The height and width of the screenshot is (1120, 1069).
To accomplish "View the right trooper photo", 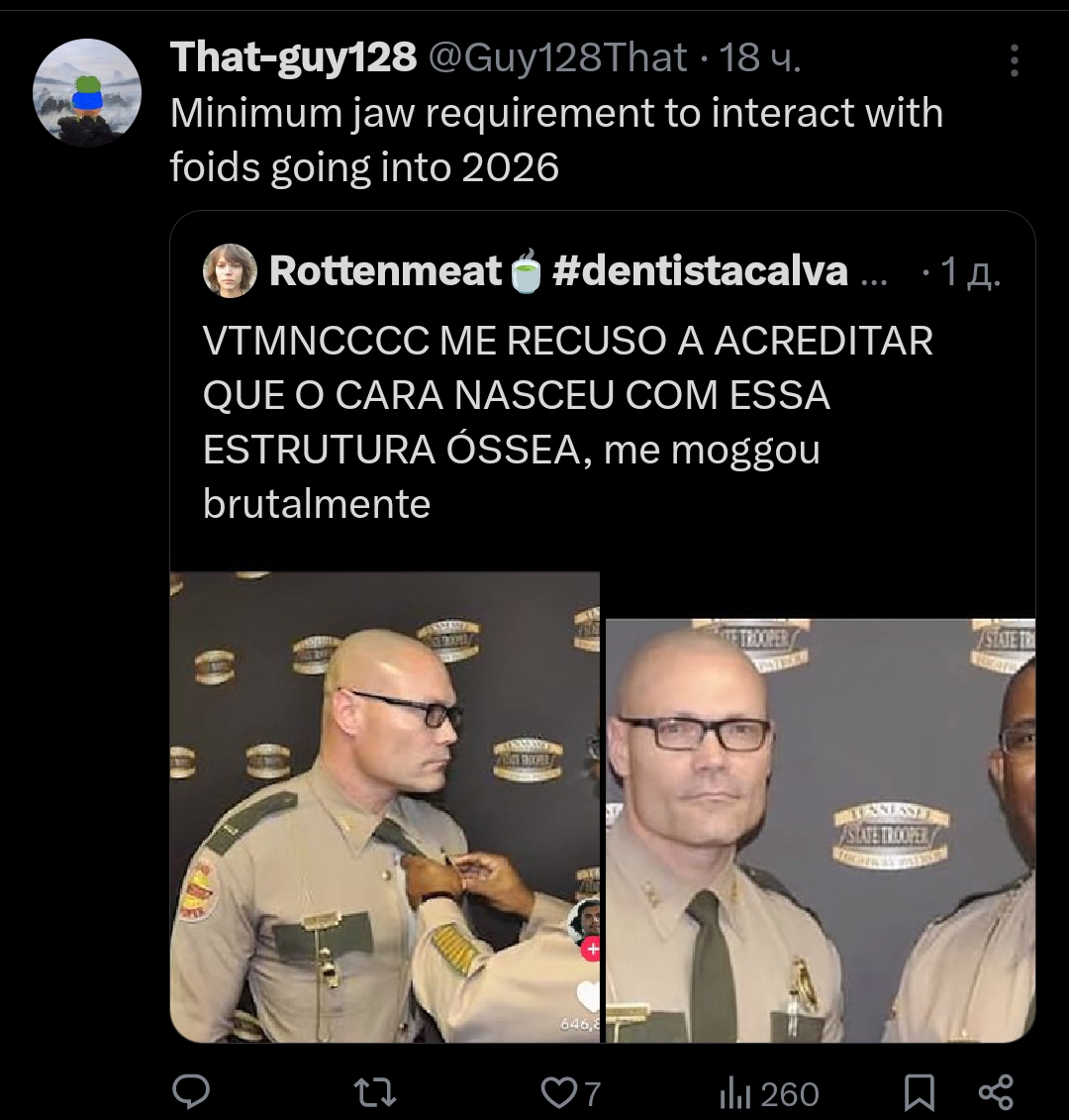I will (x=821, y=831).
